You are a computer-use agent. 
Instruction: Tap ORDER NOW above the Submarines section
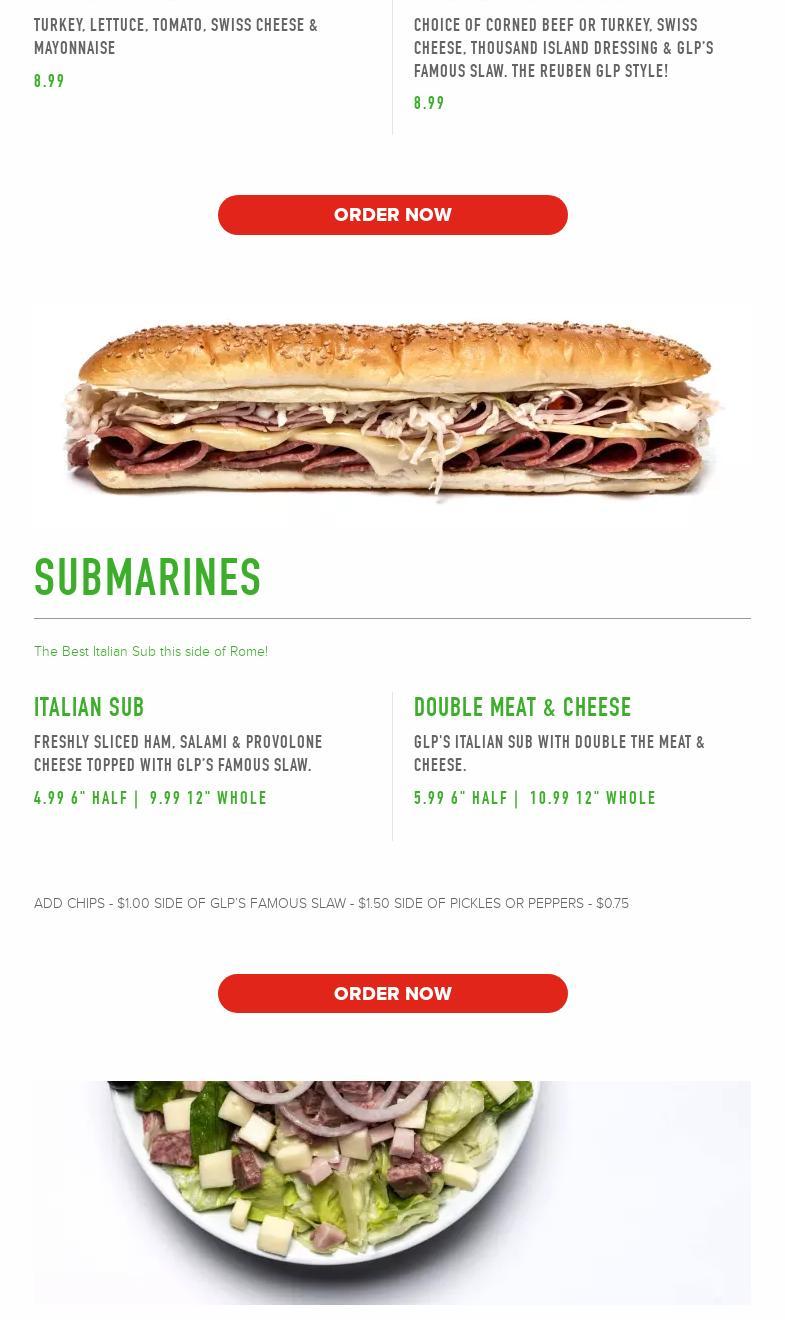click(x=392, y=215)
